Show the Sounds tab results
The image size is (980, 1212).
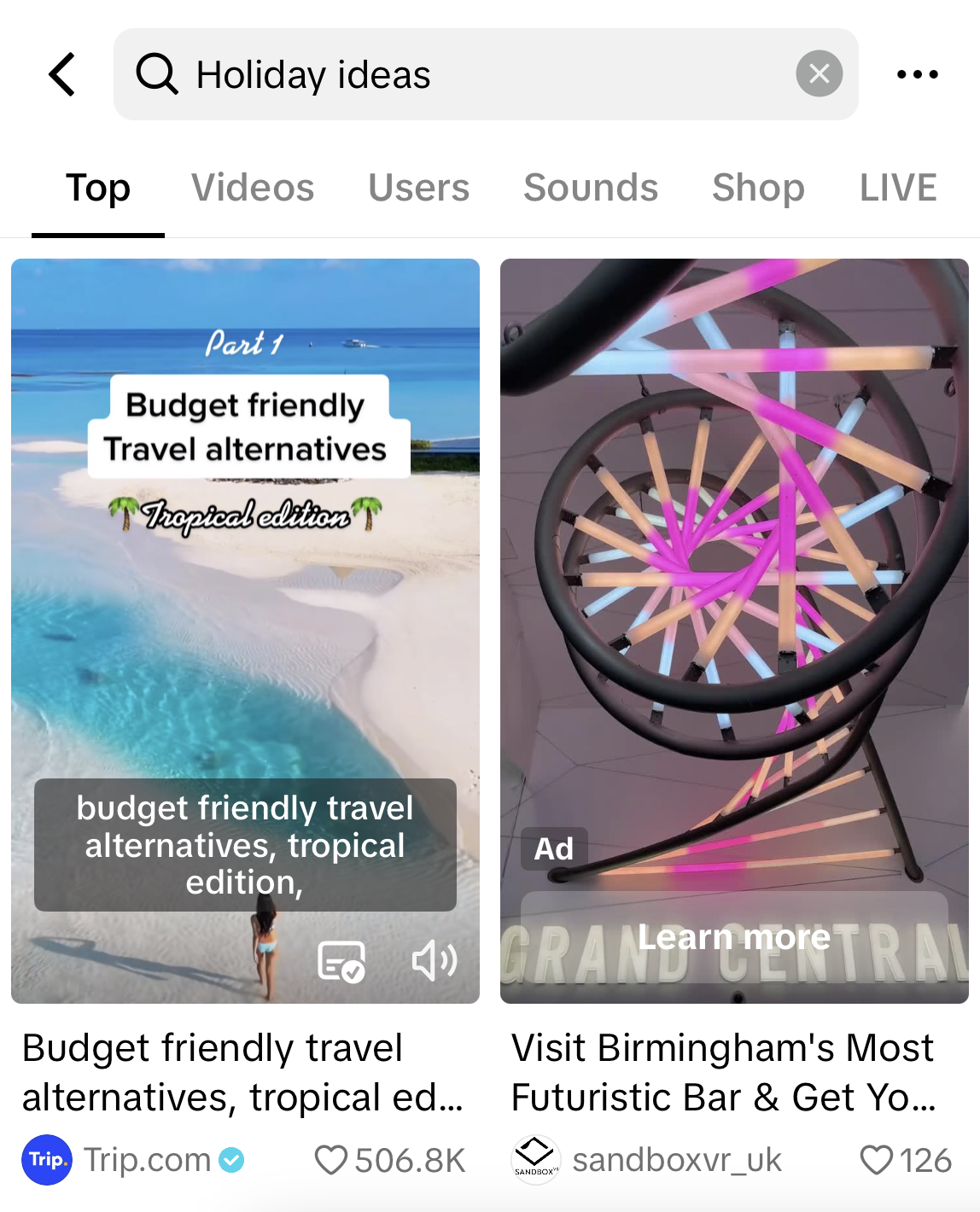coord(591,189)
